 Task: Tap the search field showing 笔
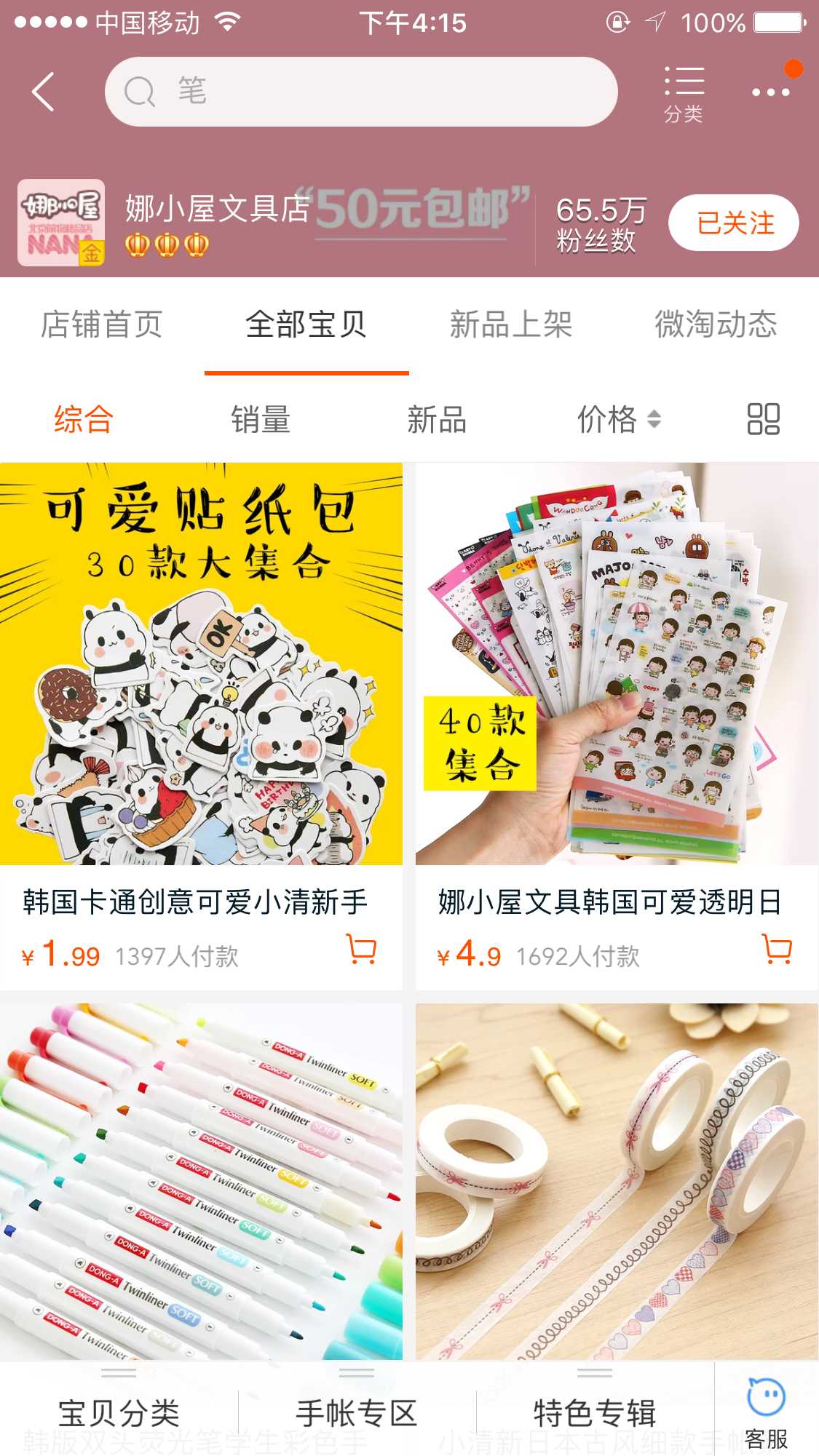point(361,92)
